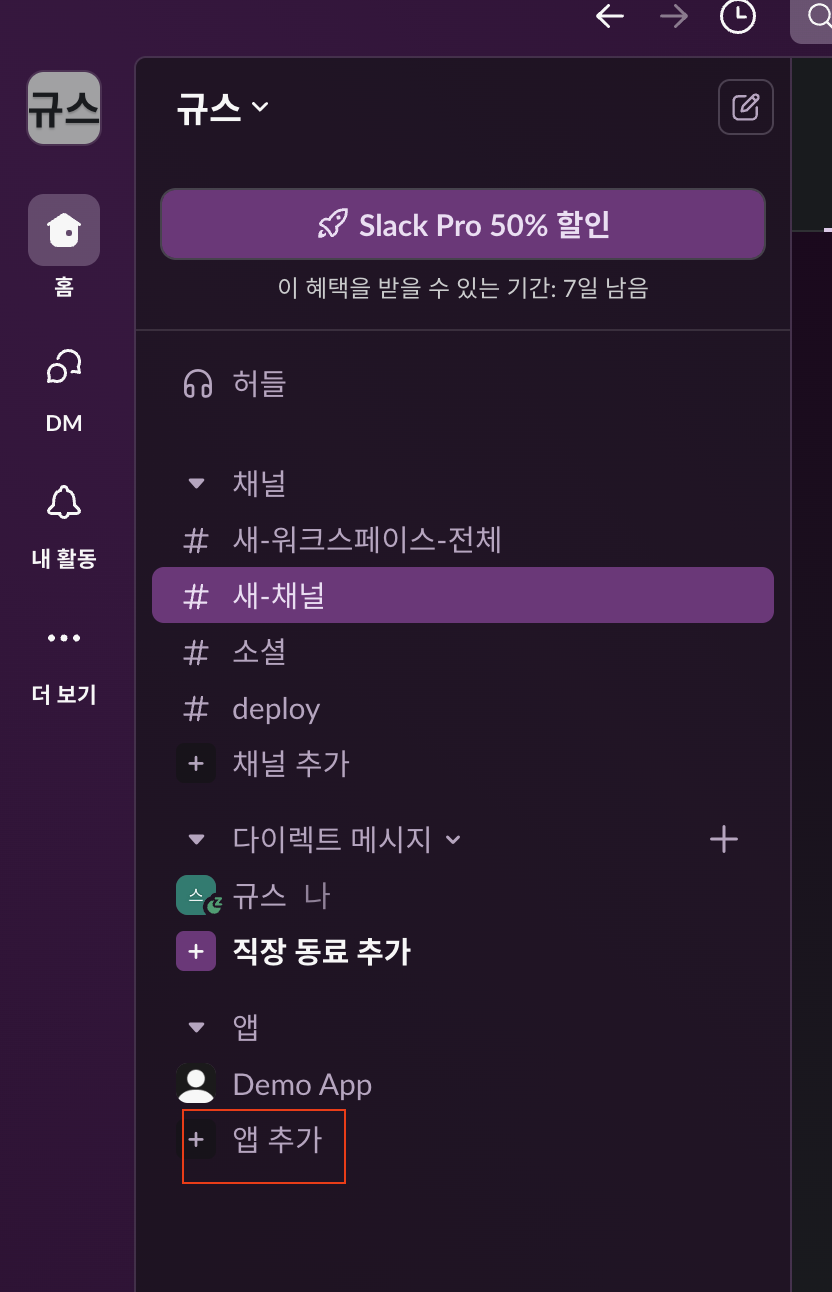Viewport: 832px width, 1292px height.
Task: Go back with the left arrow
Action: 610,16
